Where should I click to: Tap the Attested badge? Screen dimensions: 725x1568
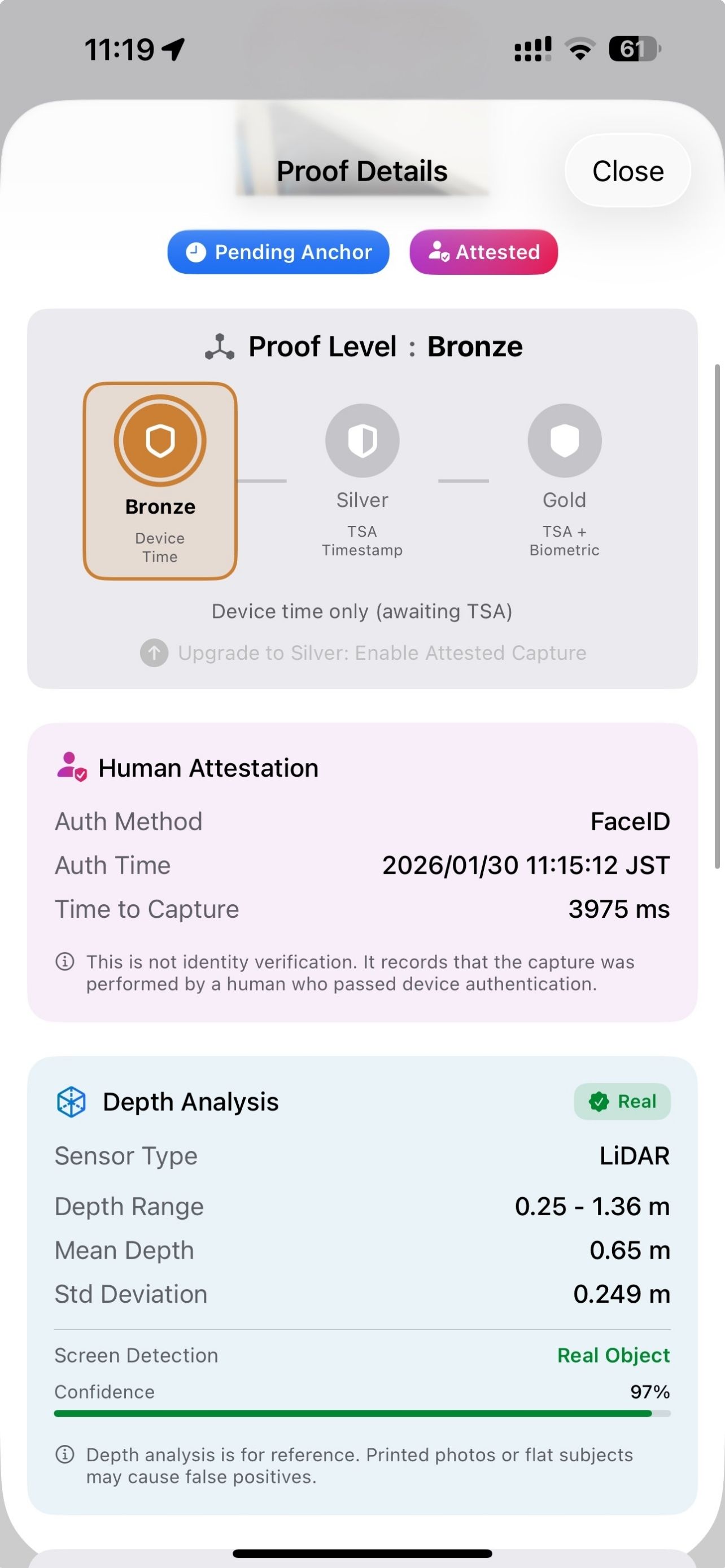(483, 252)
